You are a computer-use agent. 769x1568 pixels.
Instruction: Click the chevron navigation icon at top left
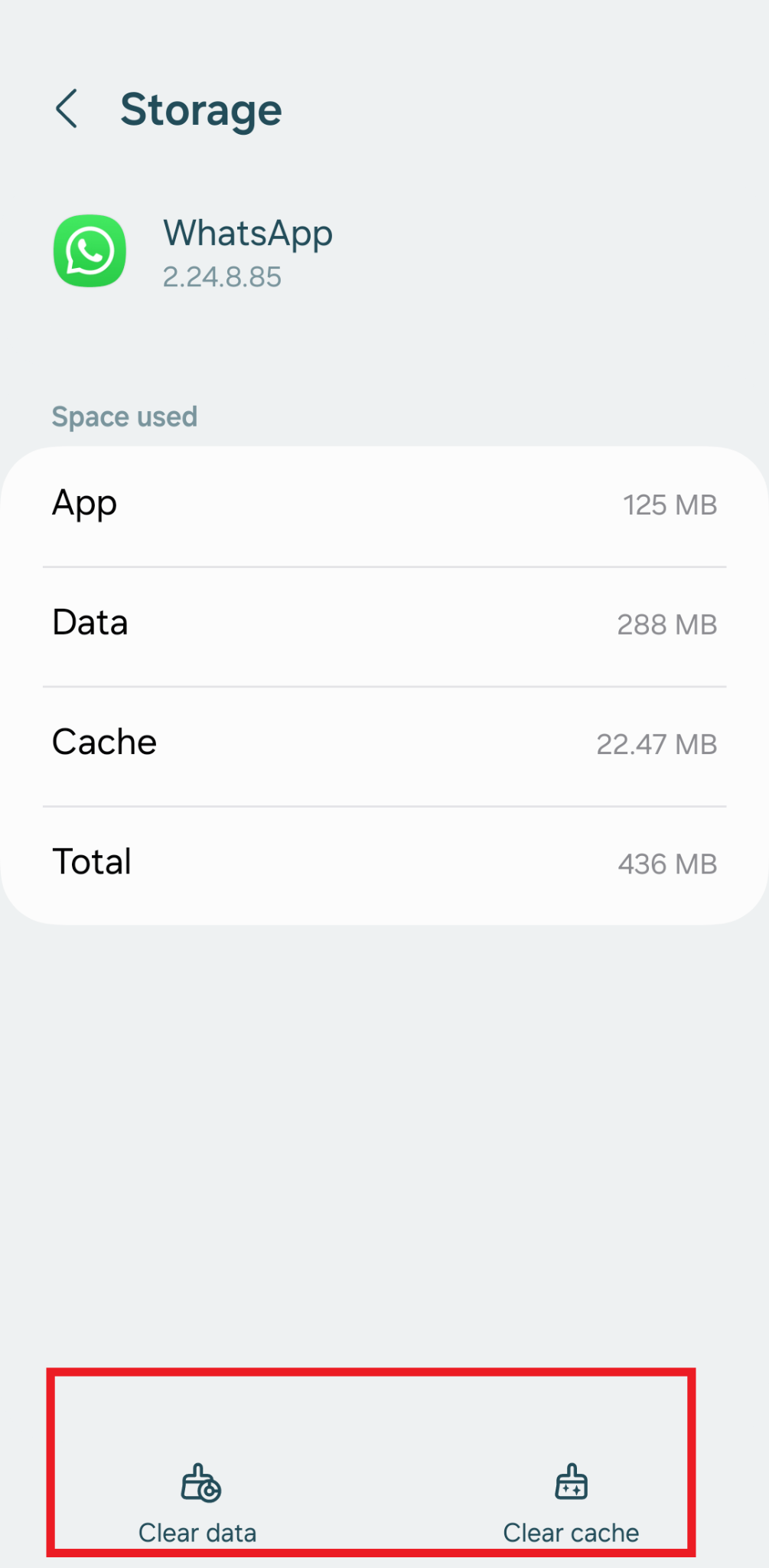tap(67, 109)
